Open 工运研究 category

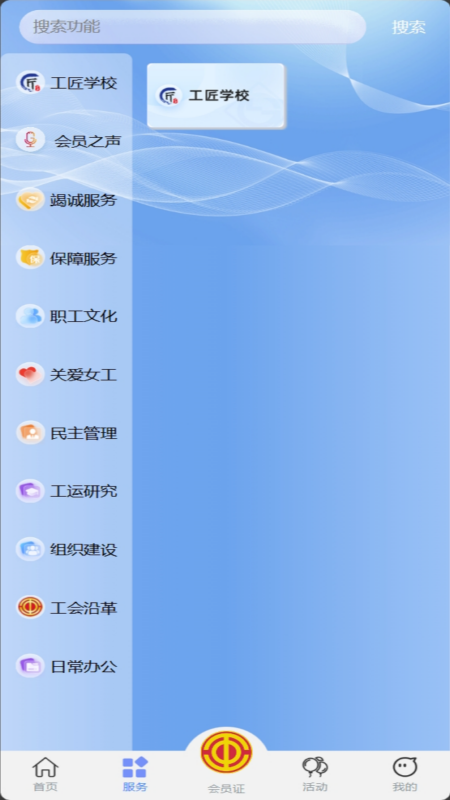click(x=67, y=491)
